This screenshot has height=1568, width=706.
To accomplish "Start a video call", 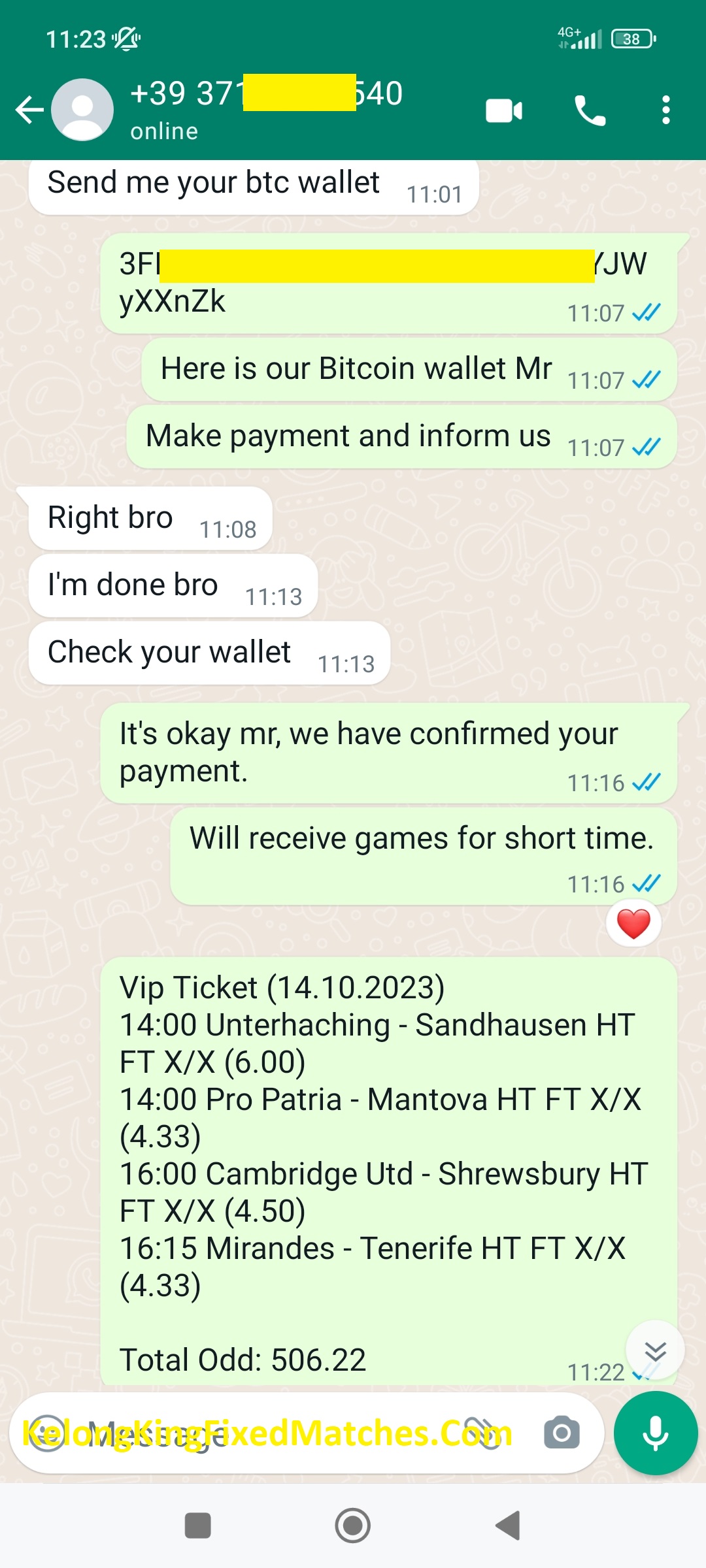I will pos(503,110).
